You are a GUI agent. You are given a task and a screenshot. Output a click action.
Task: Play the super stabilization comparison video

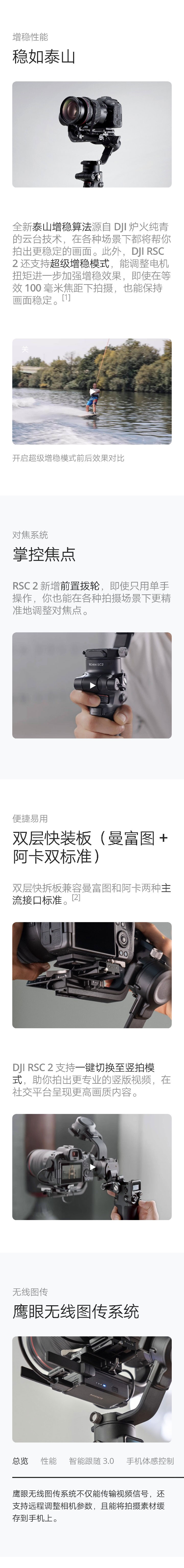(92, 391)
